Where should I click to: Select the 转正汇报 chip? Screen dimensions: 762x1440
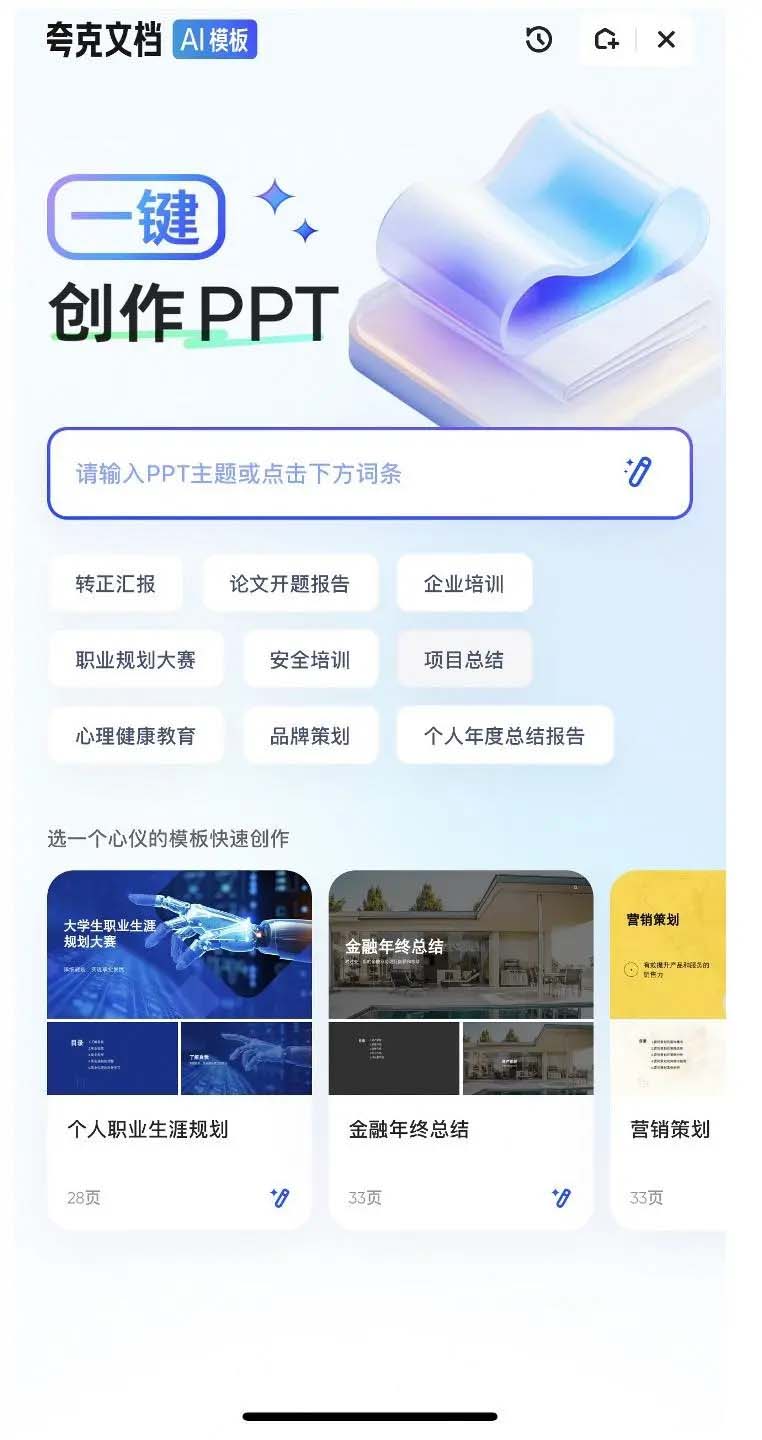[116, 584]
